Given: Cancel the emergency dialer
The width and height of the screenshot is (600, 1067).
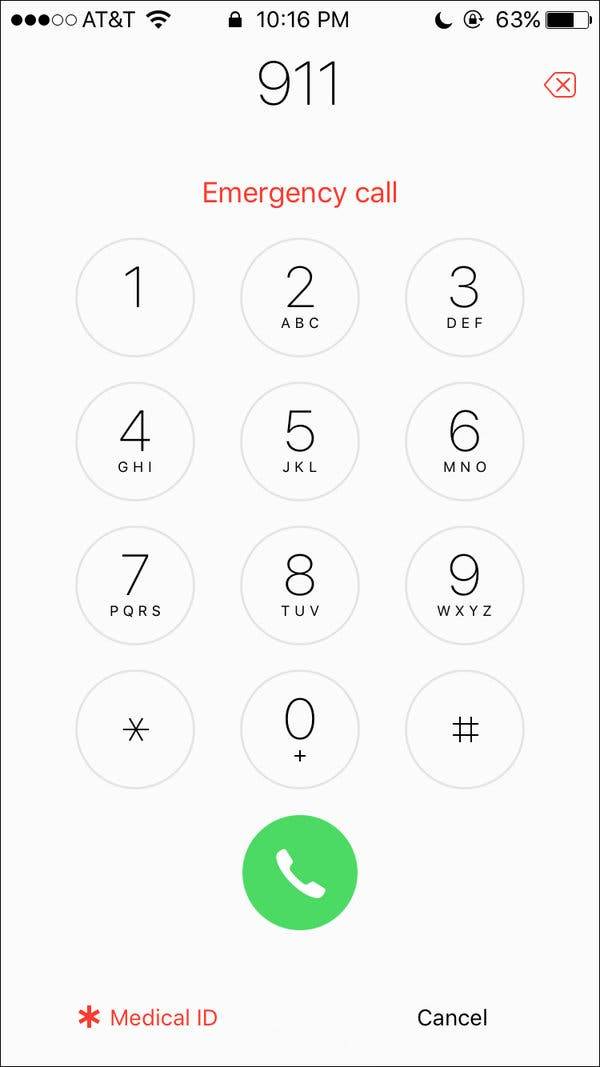Looking at the screenshot, I should coord(452,1018).
